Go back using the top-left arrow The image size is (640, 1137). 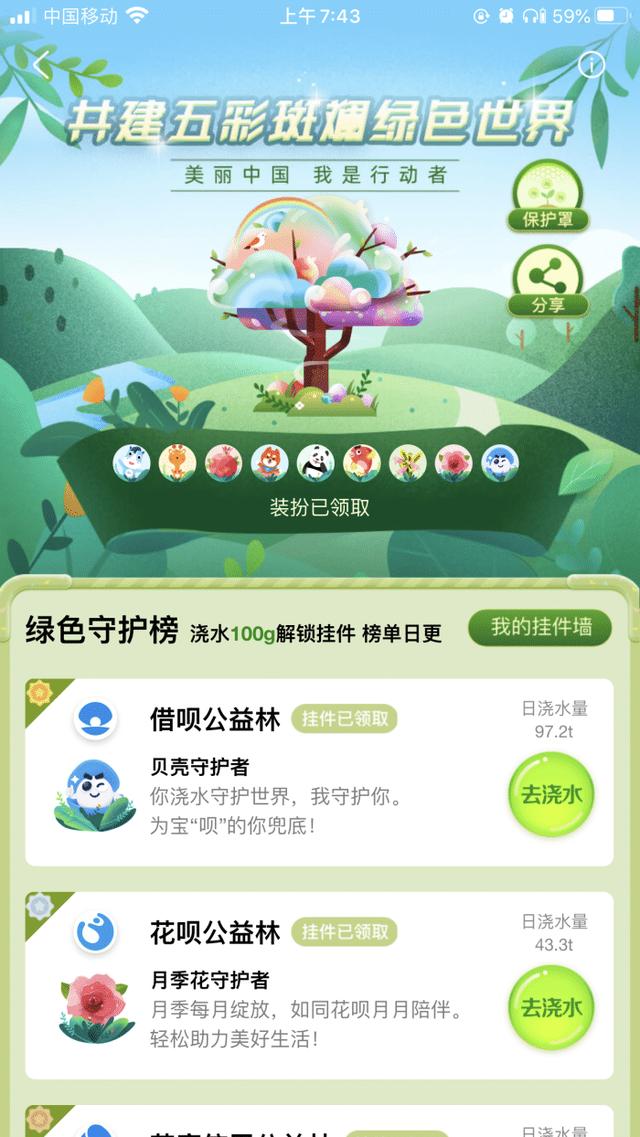coord(42,67)
